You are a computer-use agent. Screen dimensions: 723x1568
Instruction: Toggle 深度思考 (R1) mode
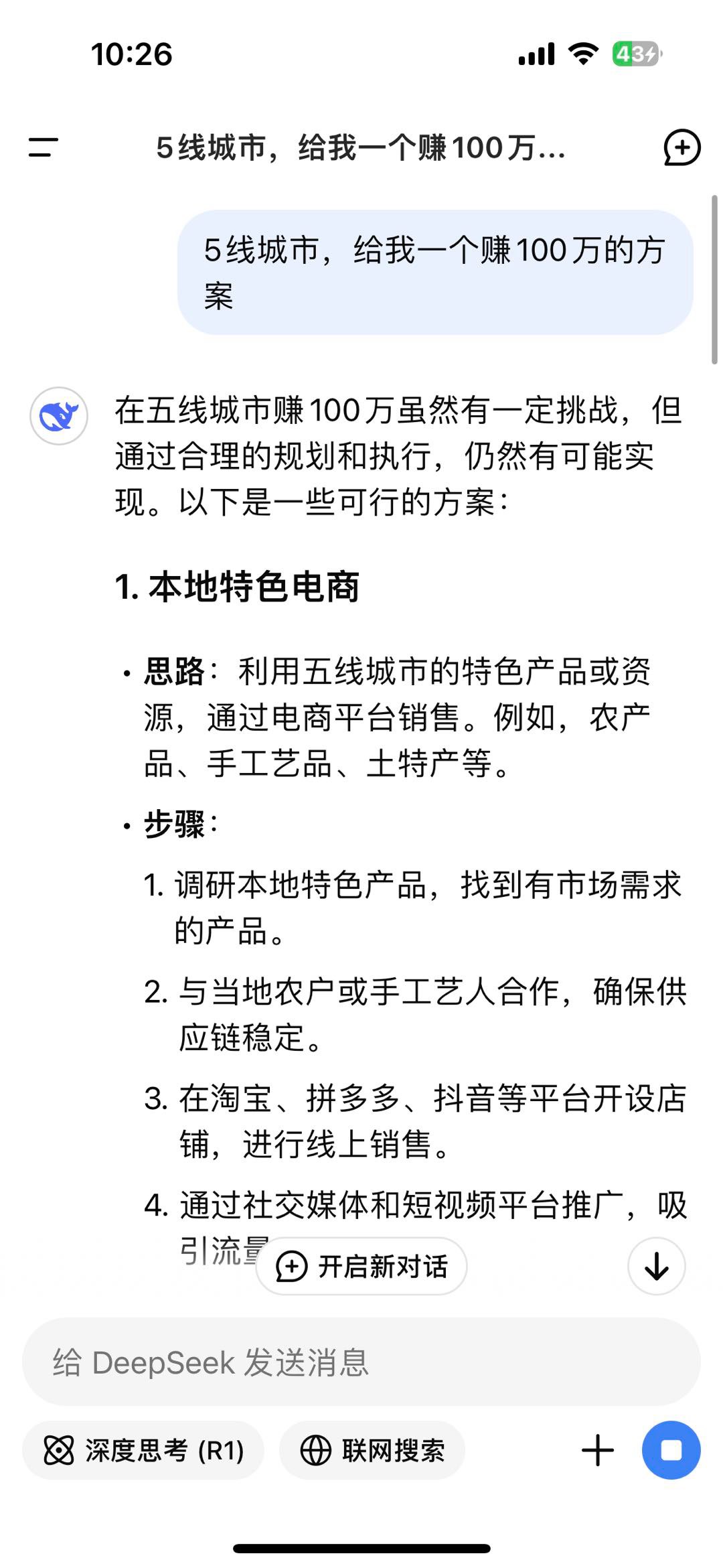[x=143, y=1451]
